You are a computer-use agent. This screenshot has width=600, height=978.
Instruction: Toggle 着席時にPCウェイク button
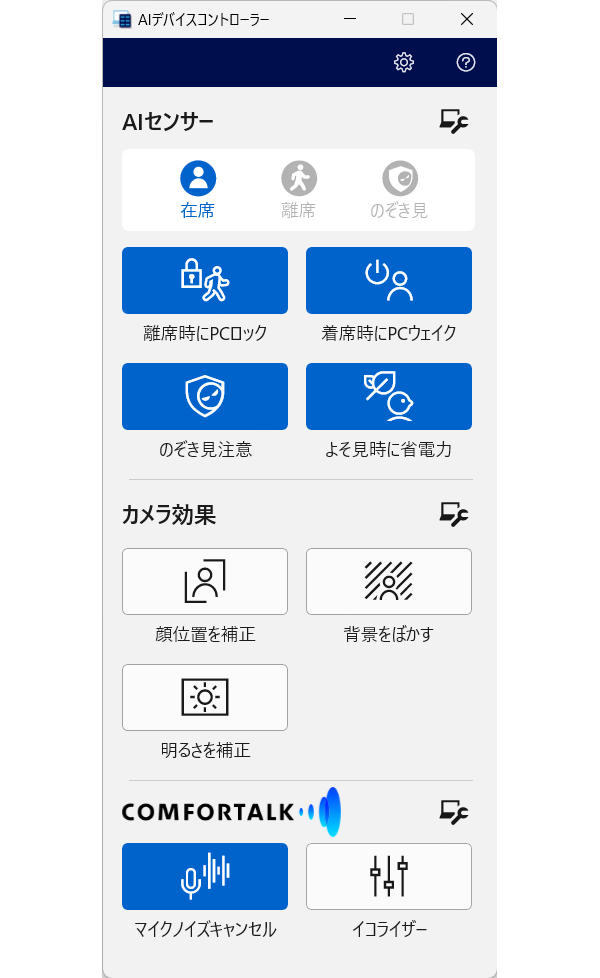(389, 281)
